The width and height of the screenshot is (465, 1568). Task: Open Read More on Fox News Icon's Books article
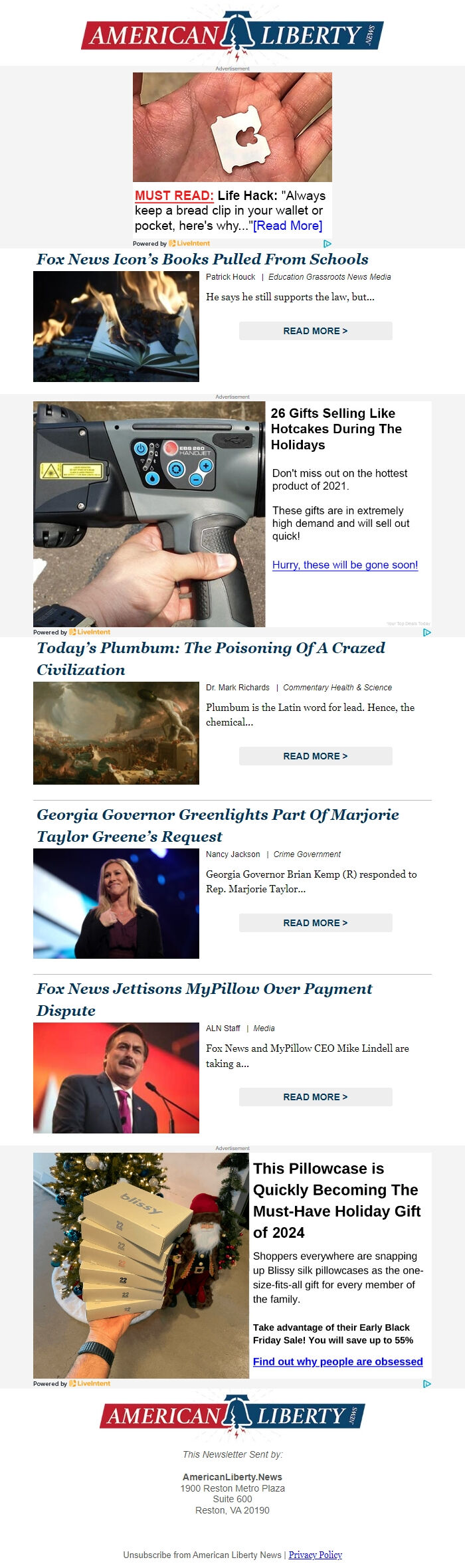(315, 331)
